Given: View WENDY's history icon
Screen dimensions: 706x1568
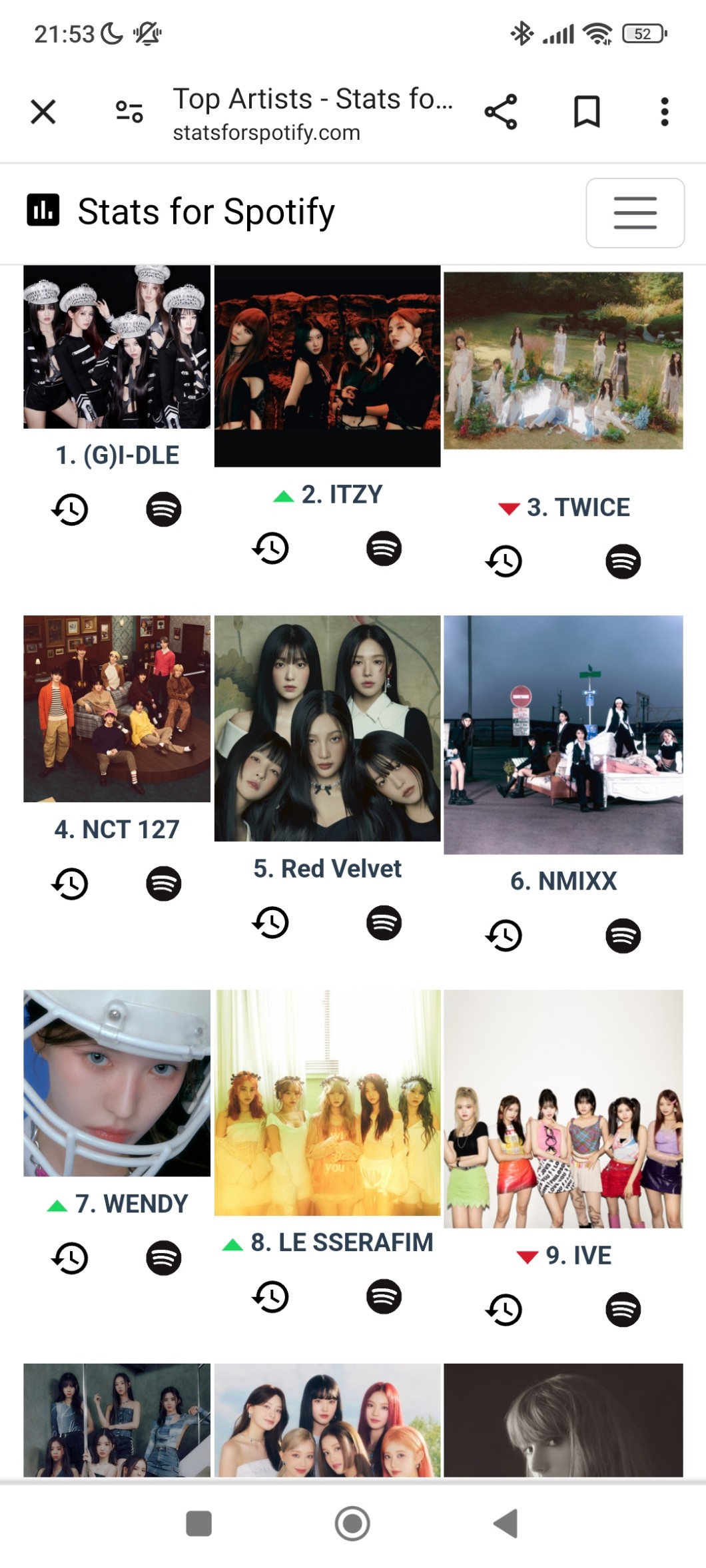Looking at the screenshot, I should pos(70,1258).
